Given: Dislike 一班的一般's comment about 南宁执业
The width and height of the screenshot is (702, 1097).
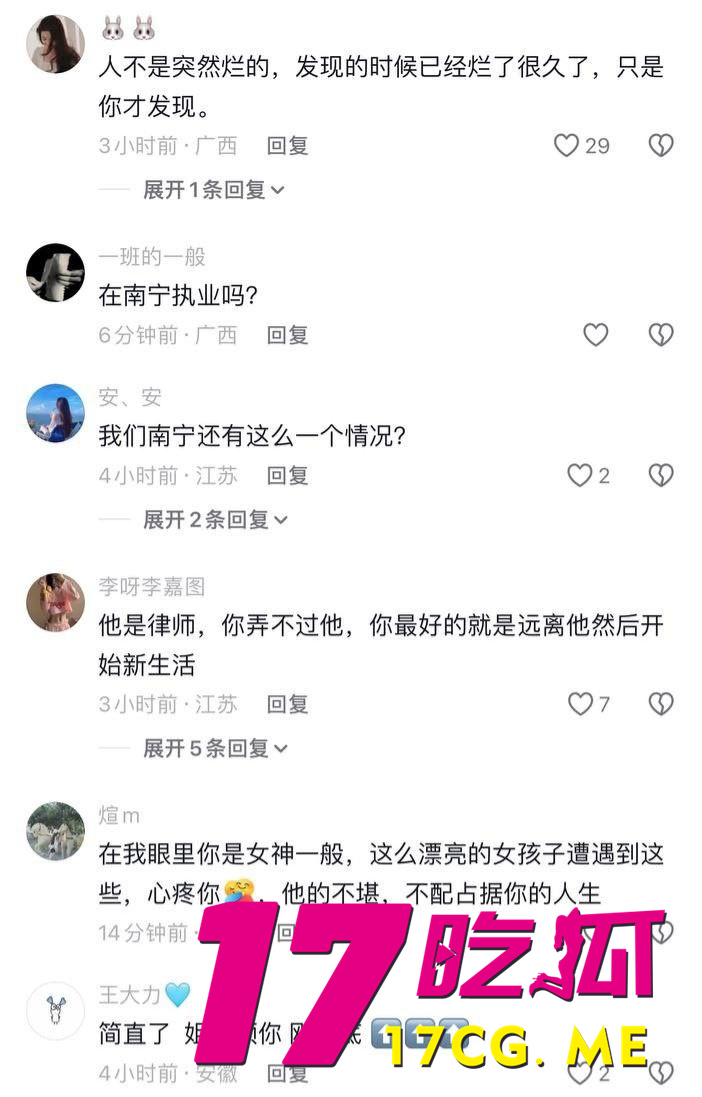Looking at the screenshot, I should (x=661, y=335).
